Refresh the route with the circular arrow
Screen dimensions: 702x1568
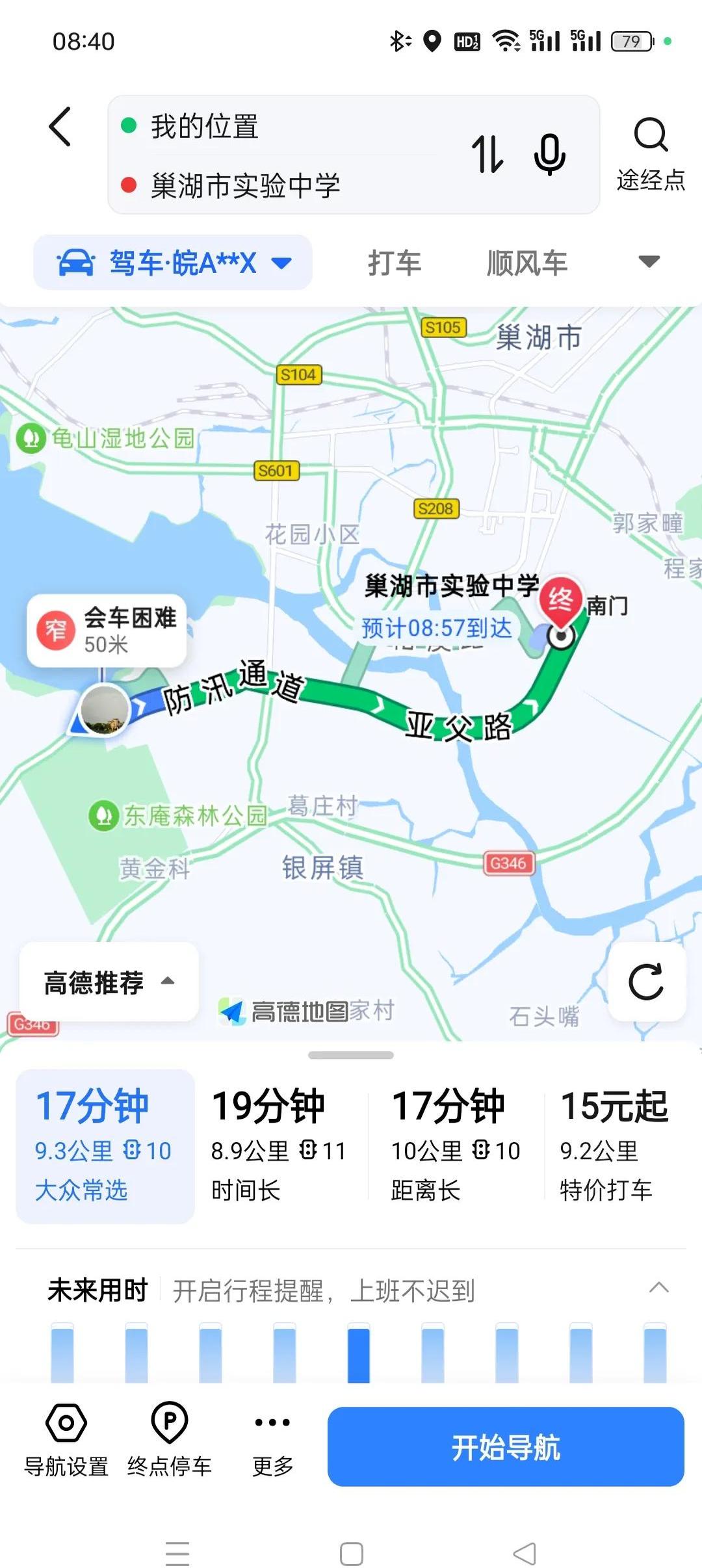(646, 981)
